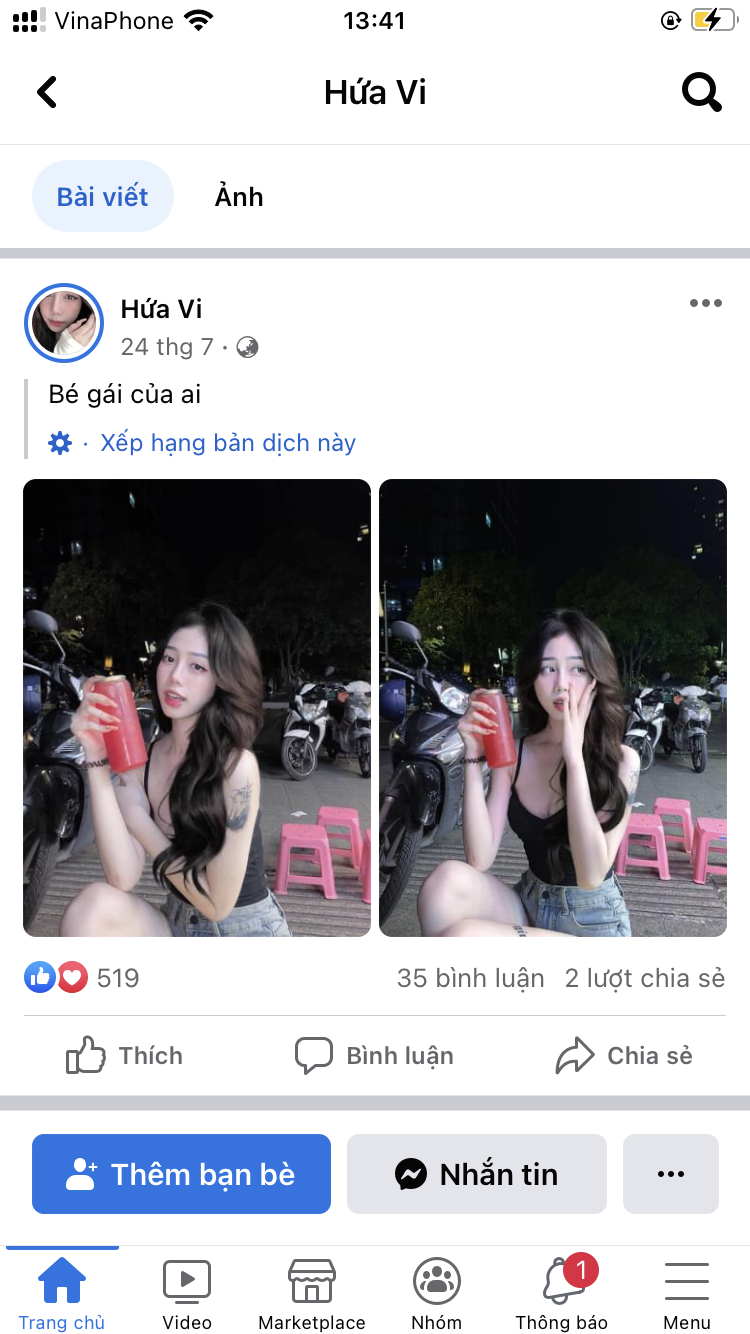Switch to the Ảnh tab
The height and width of the screenshot is (1334, 750).
[x=239, y=197]
